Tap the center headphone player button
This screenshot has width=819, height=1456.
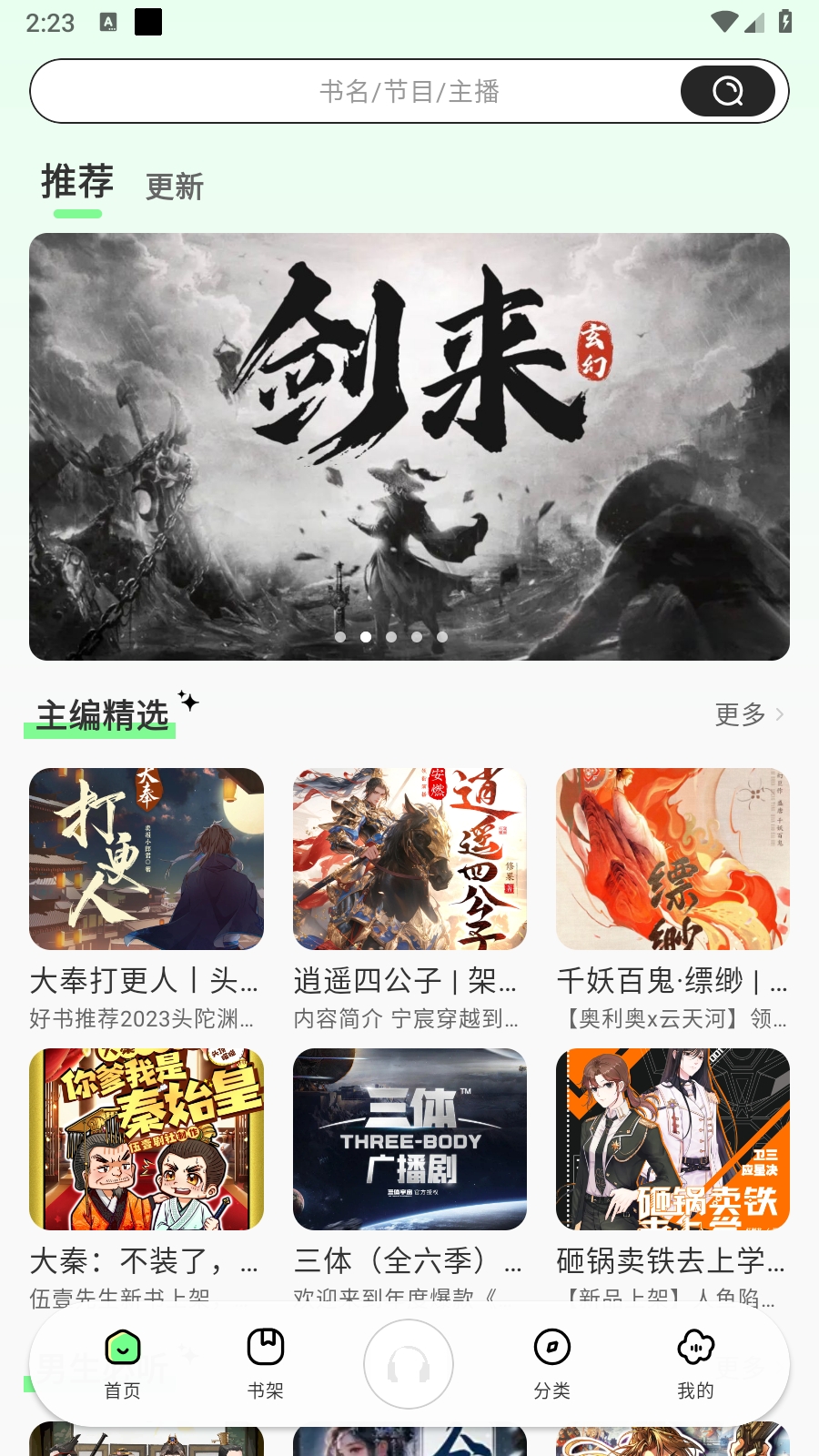(409, 1364)
